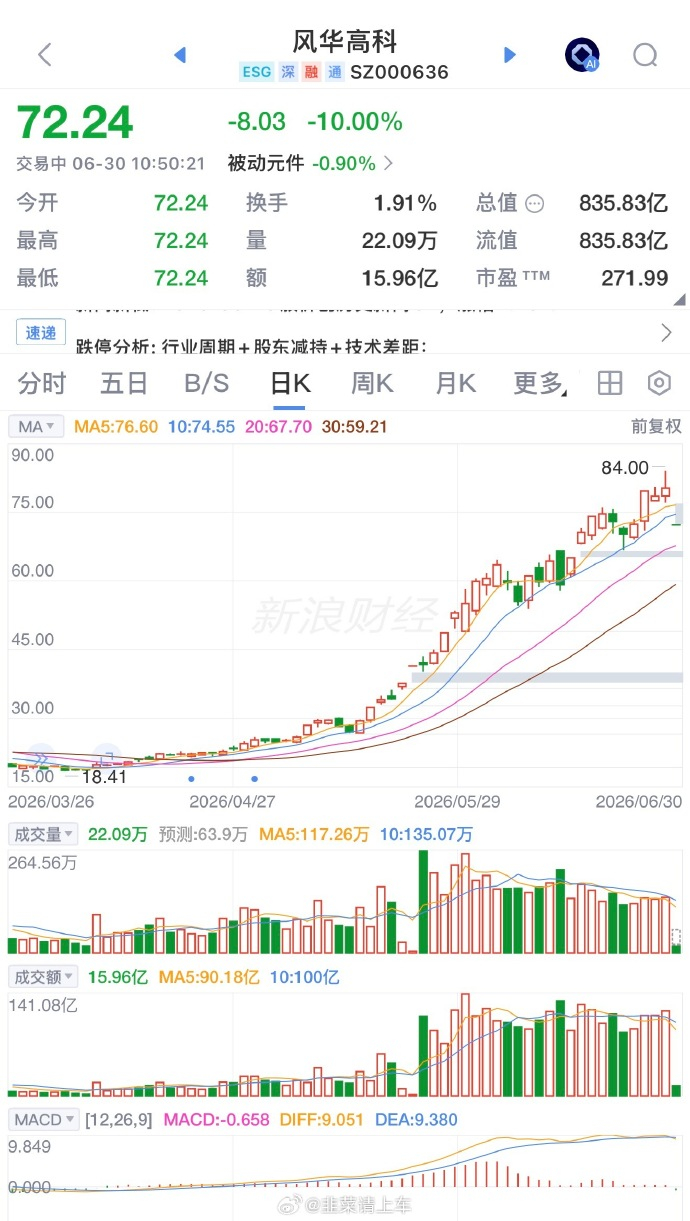Open the 成交额 indicator dropdown
Screen dimensions: 690x1221
43,977
